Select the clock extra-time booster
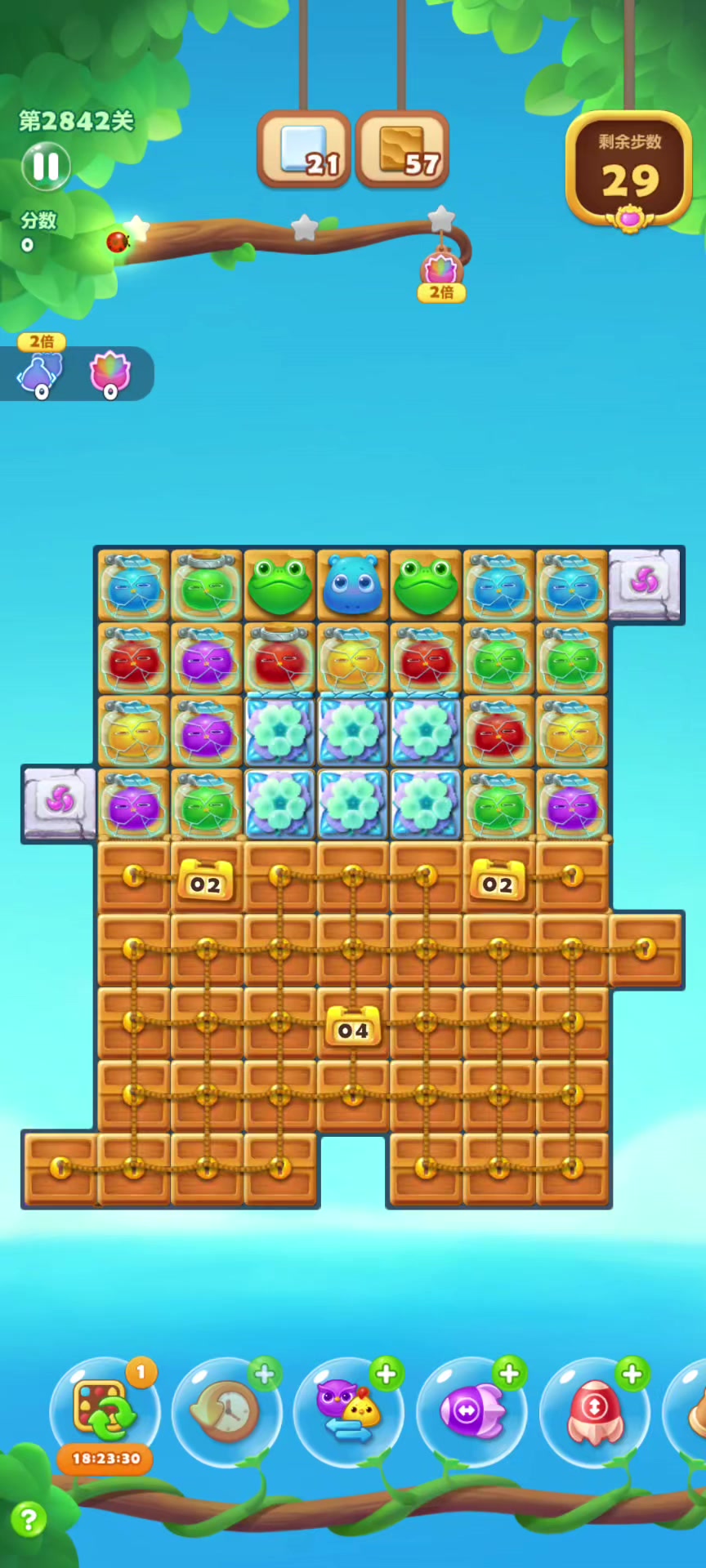Image resolution: width=706 pixels, height=1568 pixels. click(x=227, y=1411)
